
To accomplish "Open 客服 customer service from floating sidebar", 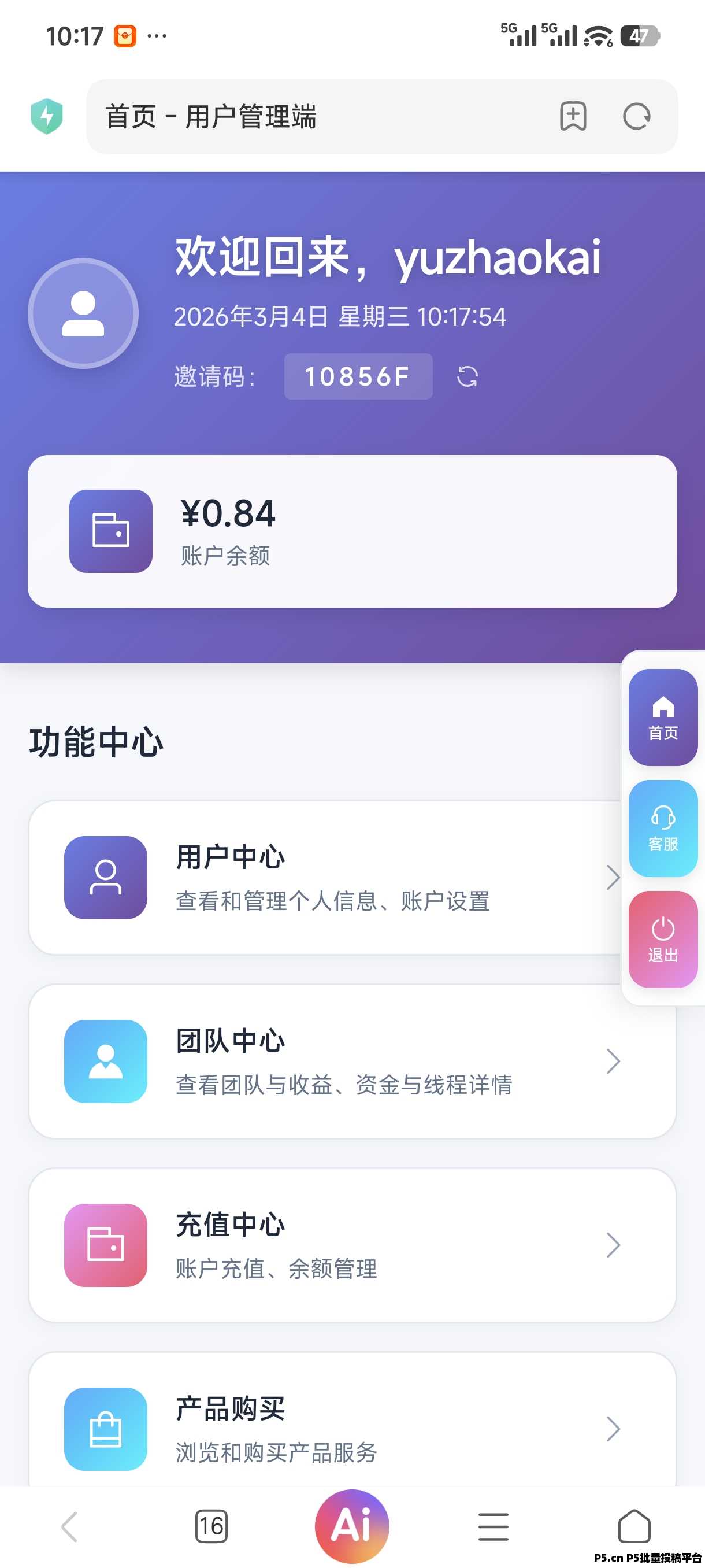I will (662, 828).
